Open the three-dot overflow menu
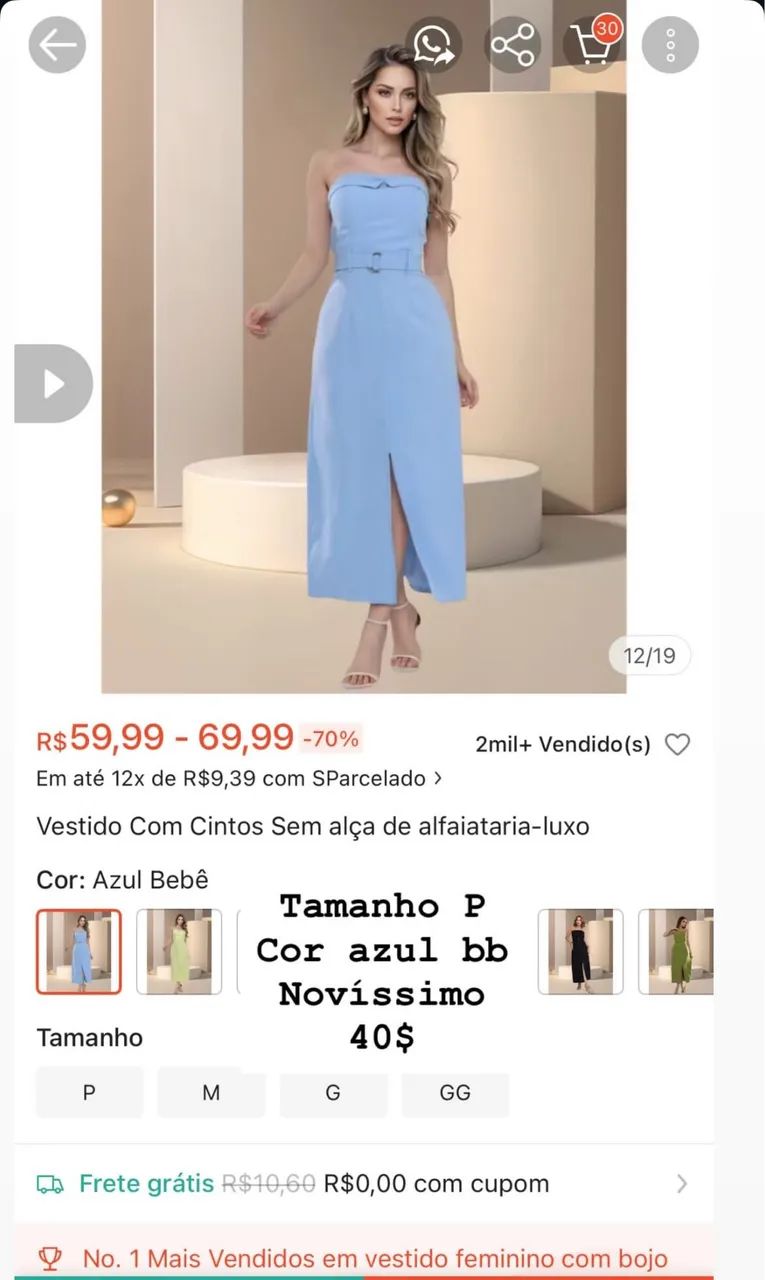The height and width of the screenshot is (1280, 765). 670,45
